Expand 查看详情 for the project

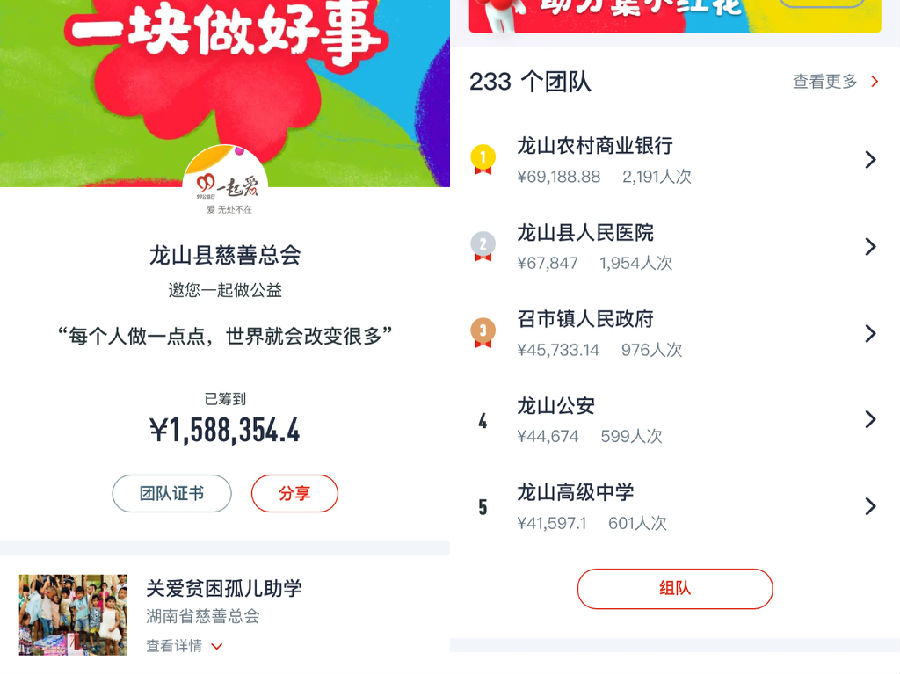tap(184, 646)
